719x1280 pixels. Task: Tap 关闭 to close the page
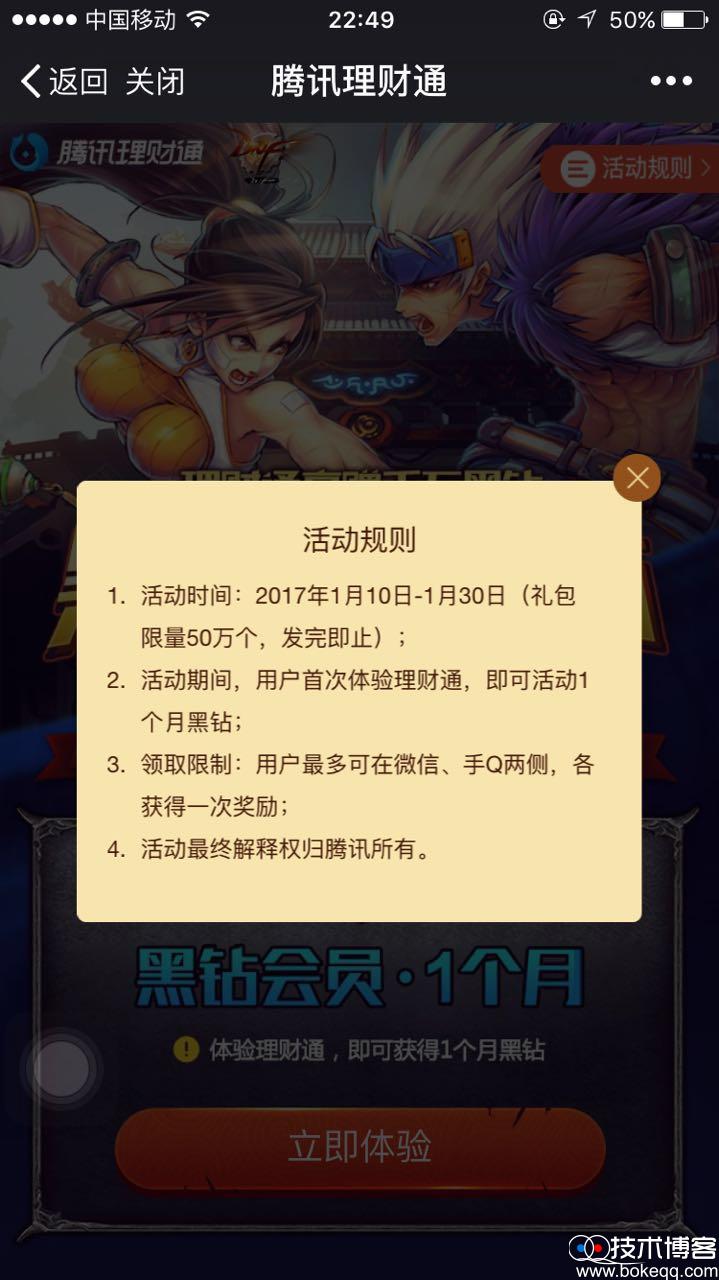155,81
